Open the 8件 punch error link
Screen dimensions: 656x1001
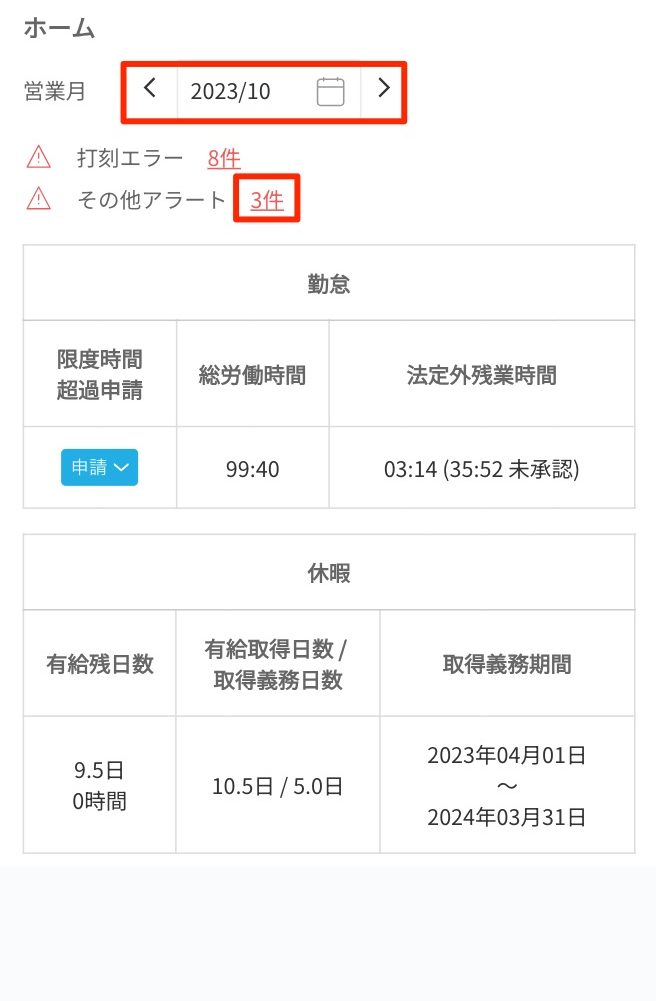coord(224,158)
